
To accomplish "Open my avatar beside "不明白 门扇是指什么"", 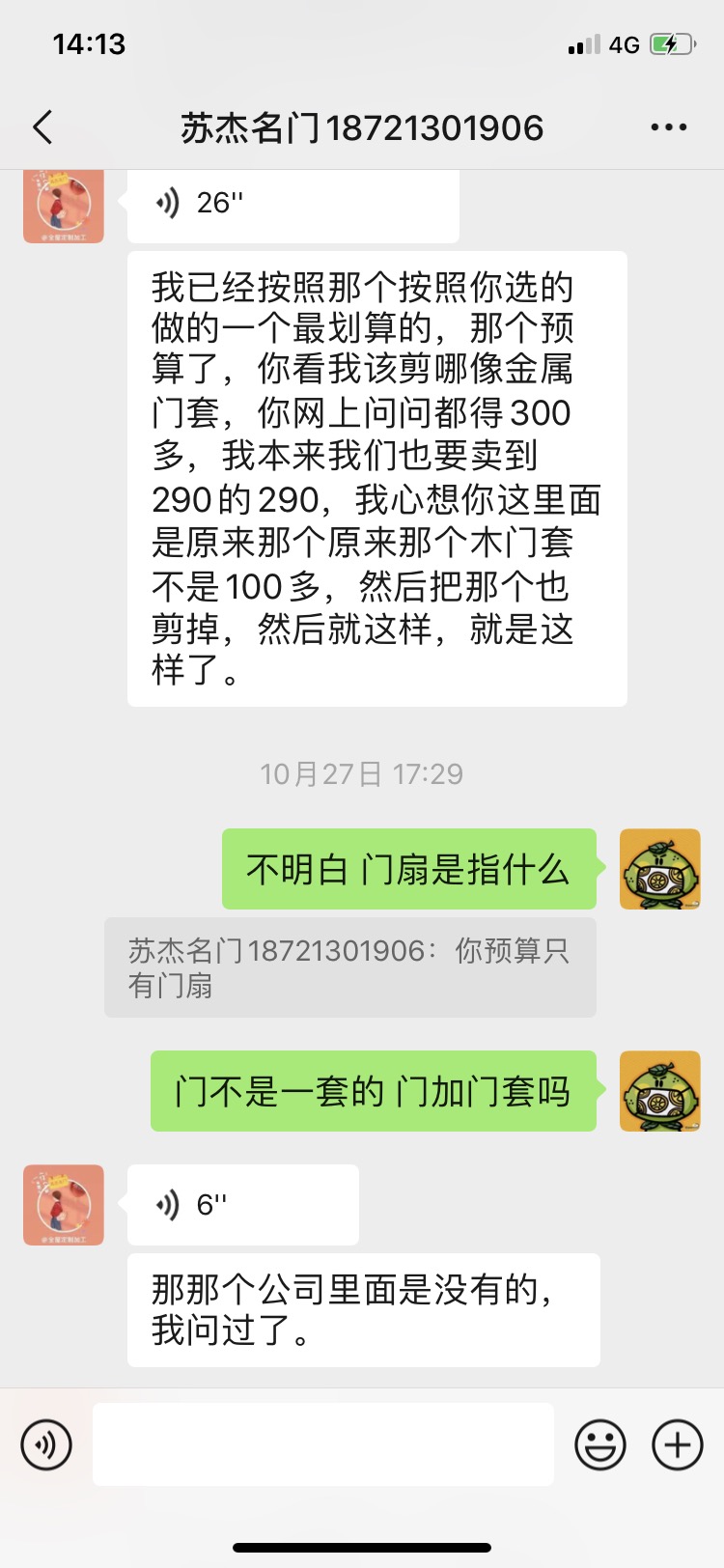I will (x=659, y=869).
